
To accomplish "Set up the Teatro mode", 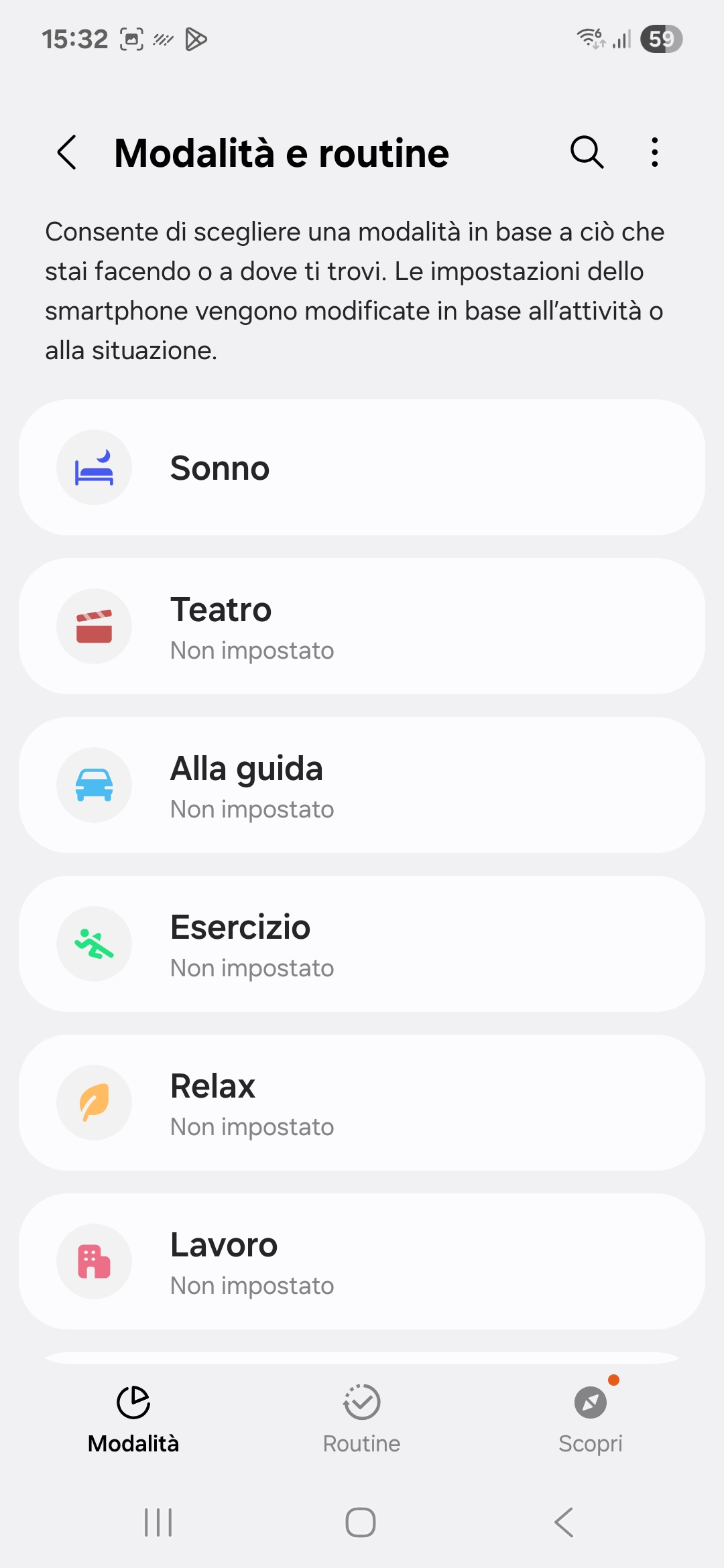I will [362, 627].
